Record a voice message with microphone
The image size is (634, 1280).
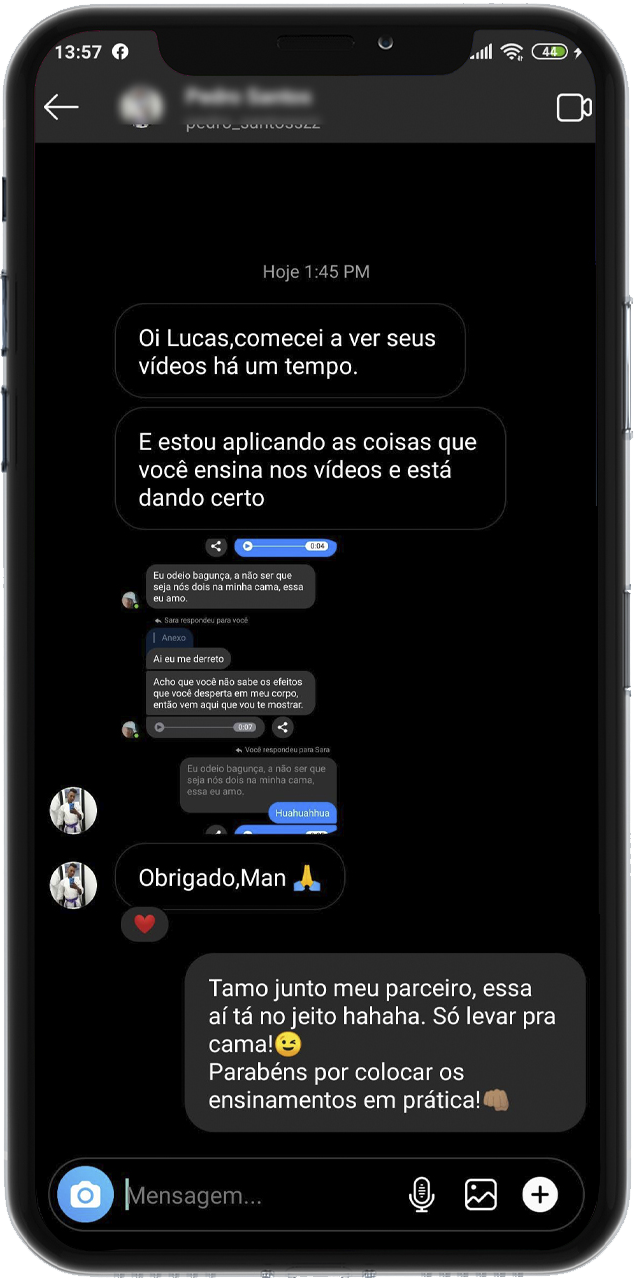click(x=422, y=1194)
